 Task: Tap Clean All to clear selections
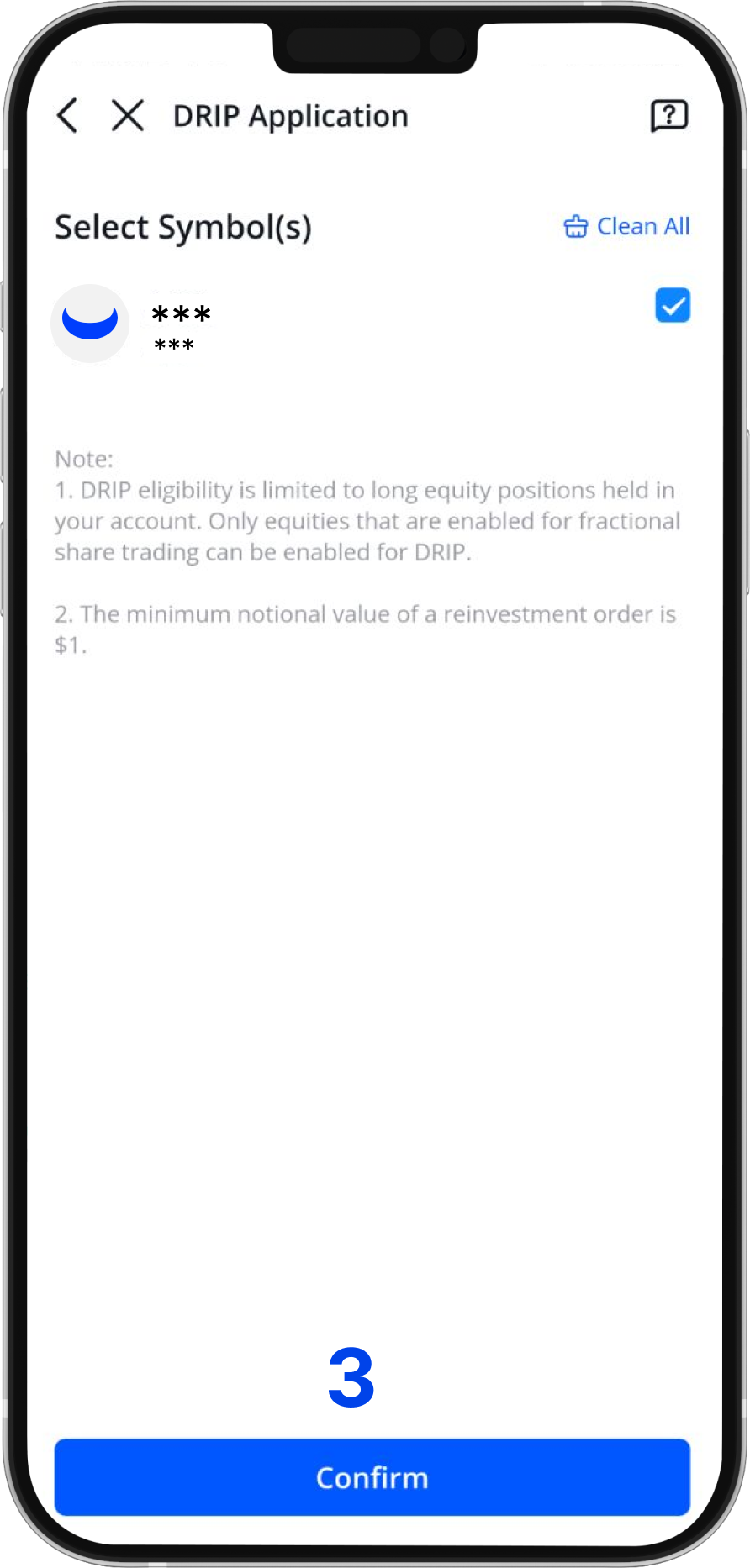[x=626, y=226]
